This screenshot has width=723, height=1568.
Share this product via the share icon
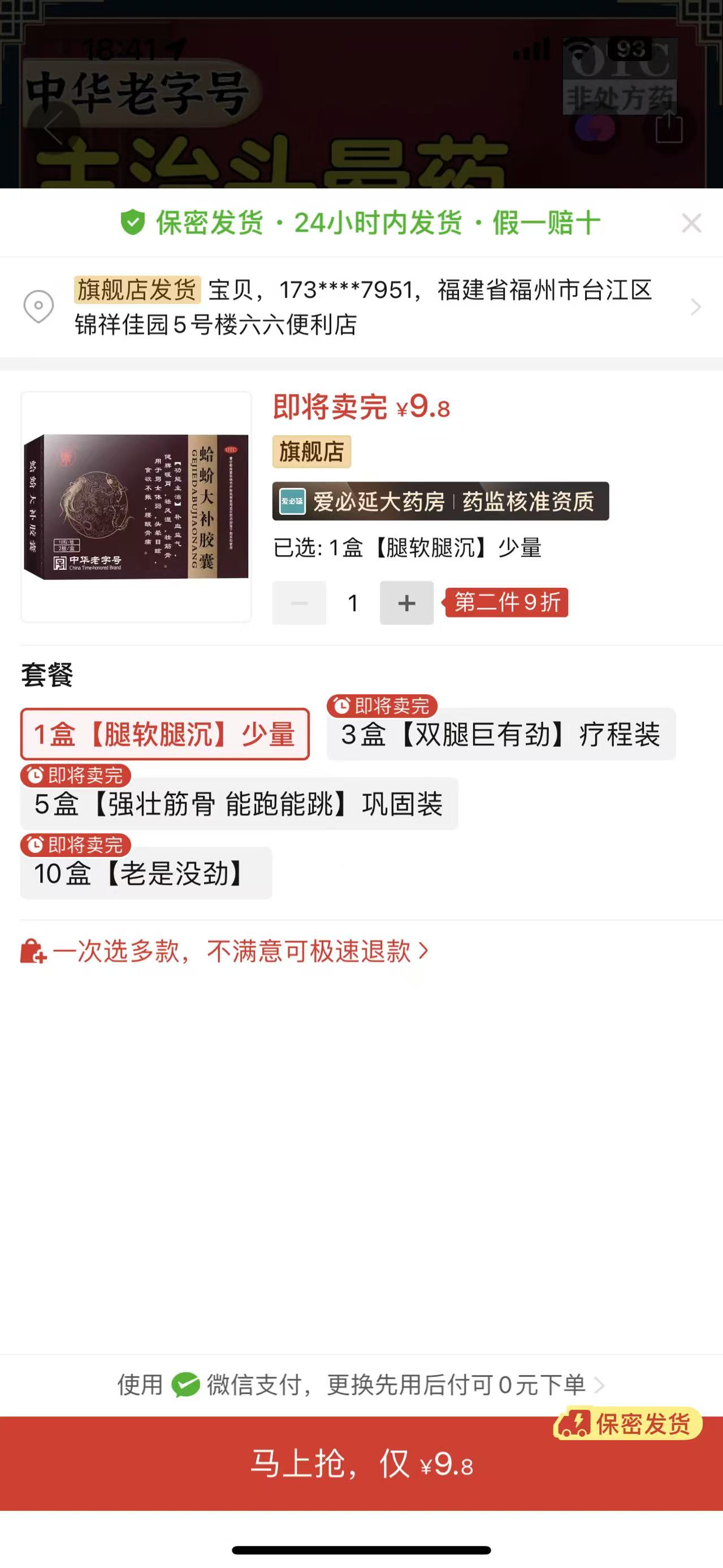(668, 128)
